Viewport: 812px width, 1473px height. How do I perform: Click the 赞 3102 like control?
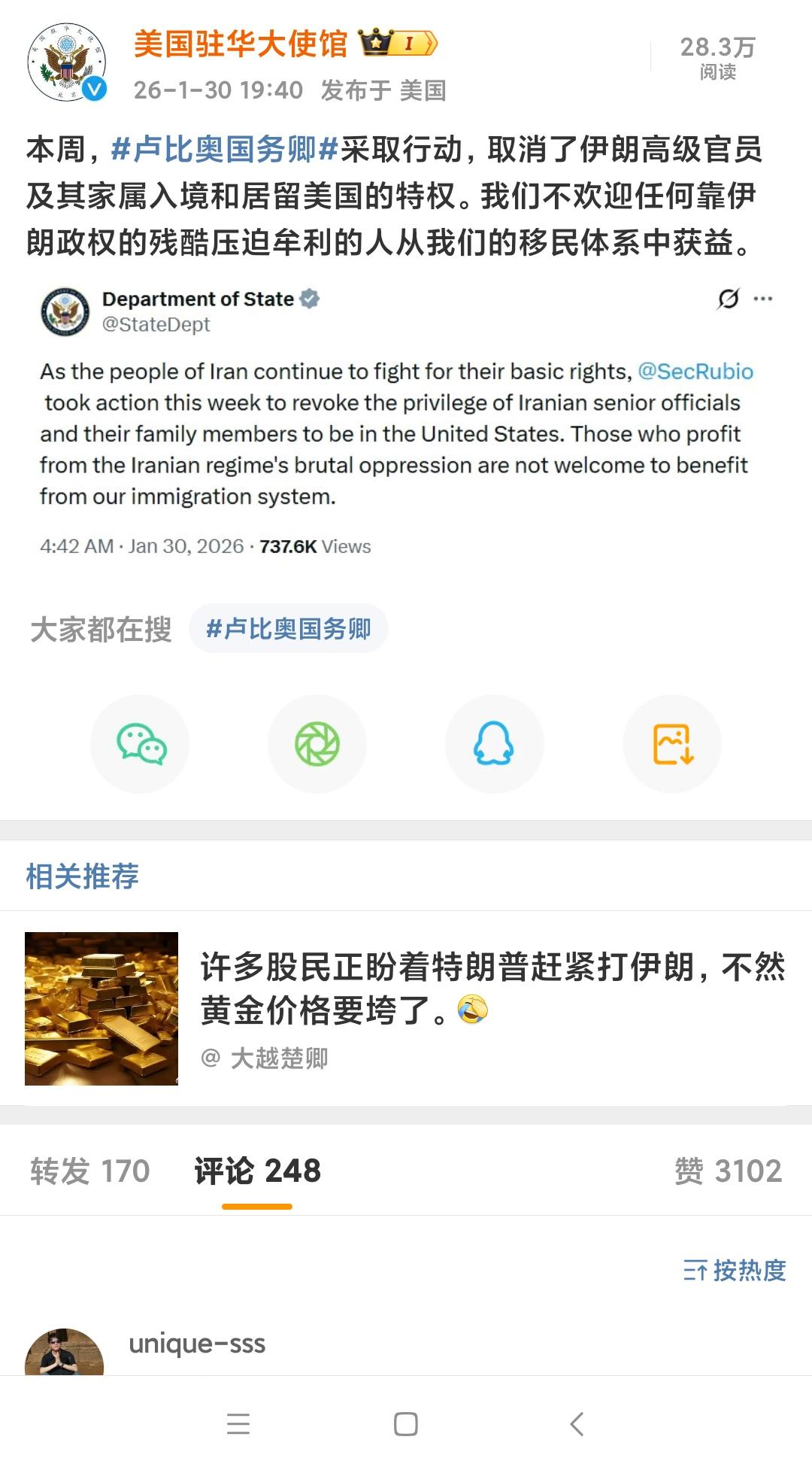(731, 1171)
